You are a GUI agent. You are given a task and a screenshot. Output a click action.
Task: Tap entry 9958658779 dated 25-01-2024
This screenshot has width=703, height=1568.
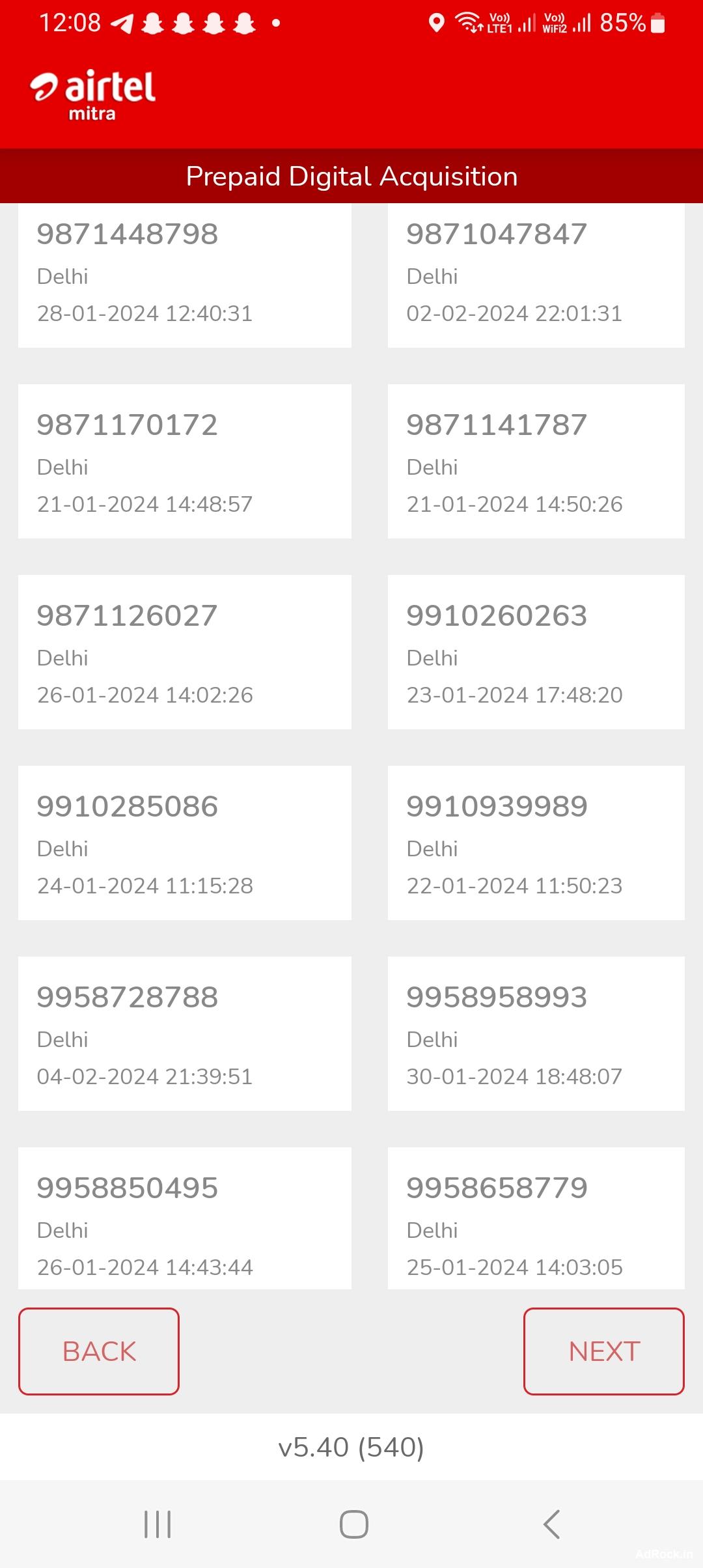click(536, 1224)
